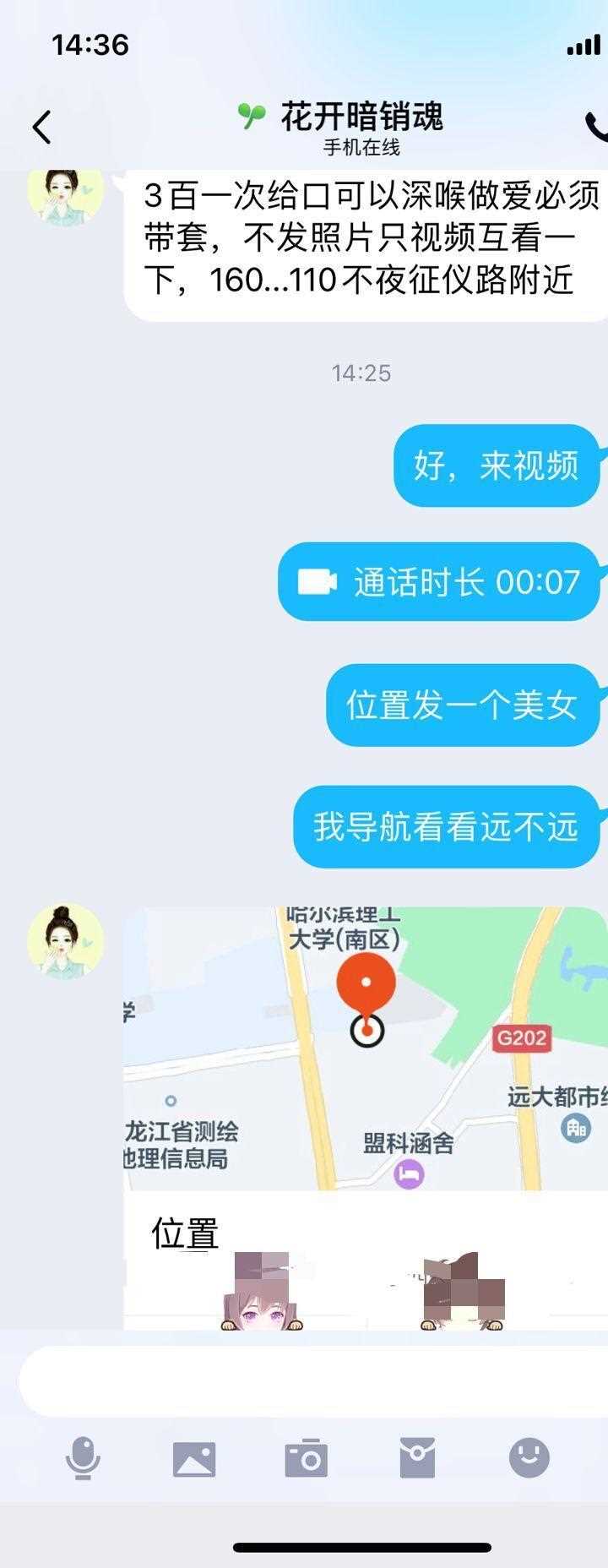
Task: Open the emoji panel
Action: 529,1457
